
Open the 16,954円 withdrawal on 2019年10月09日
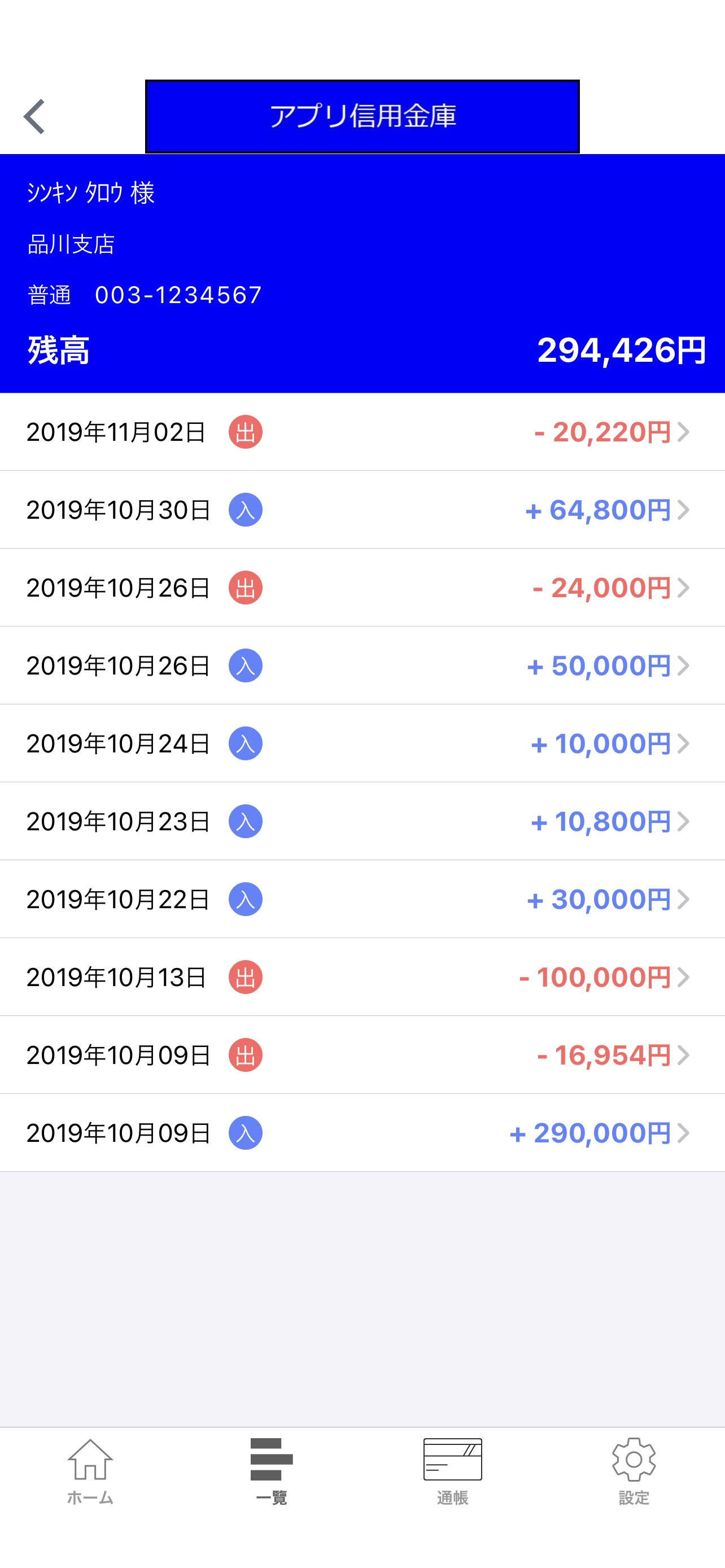(362, 1055)
